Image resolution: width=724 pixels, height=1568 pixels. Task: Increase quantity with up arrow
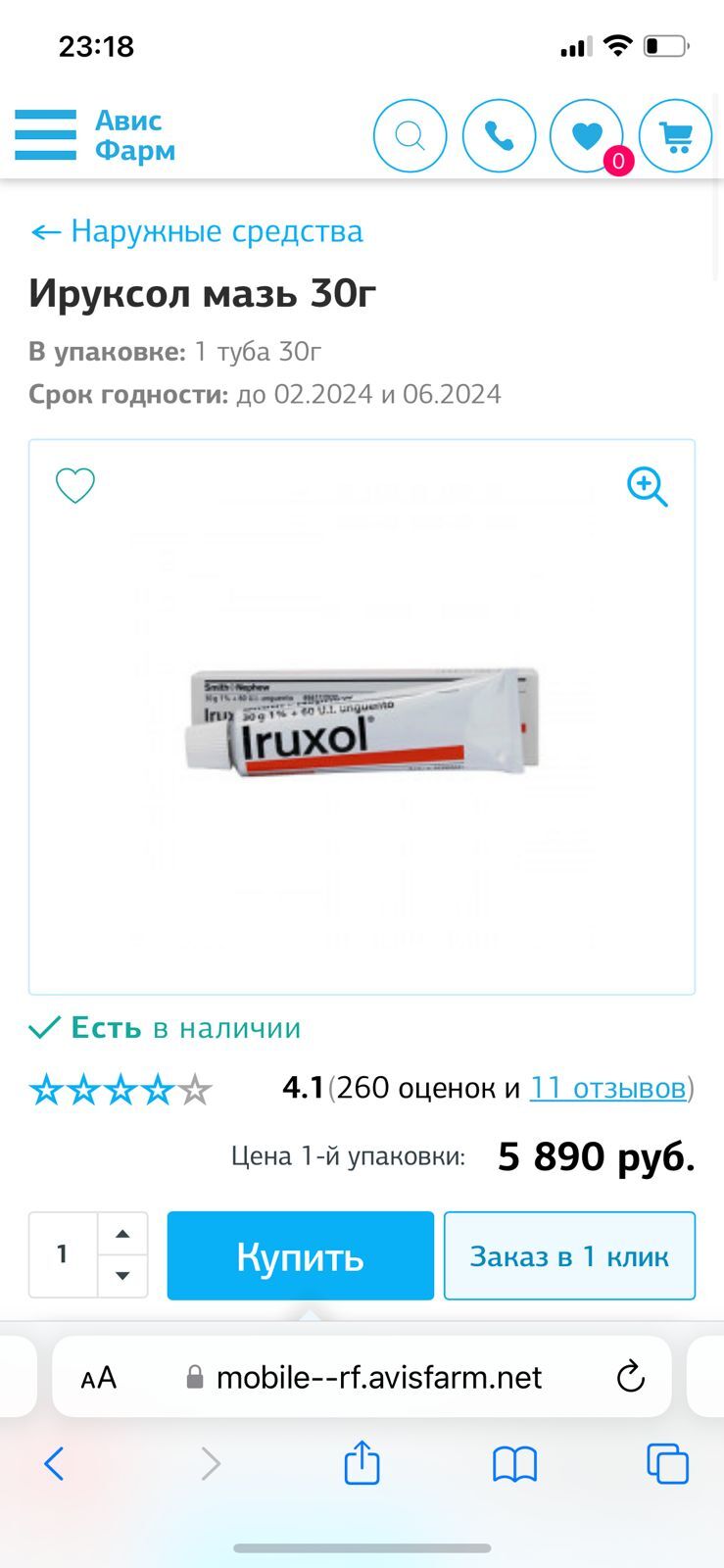tap(122, 1234)
